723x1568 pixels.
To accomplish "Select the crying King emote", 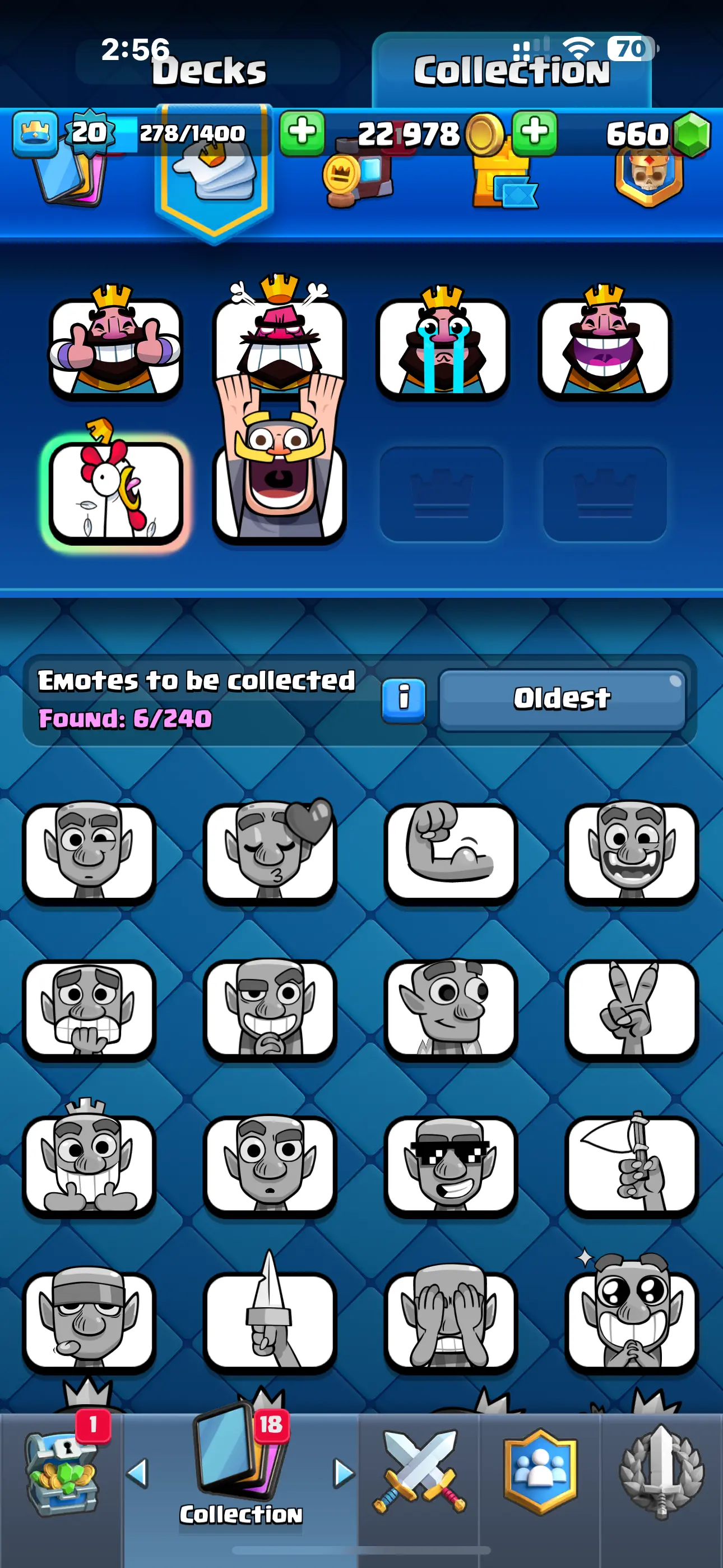I will (x=442, y=346).
